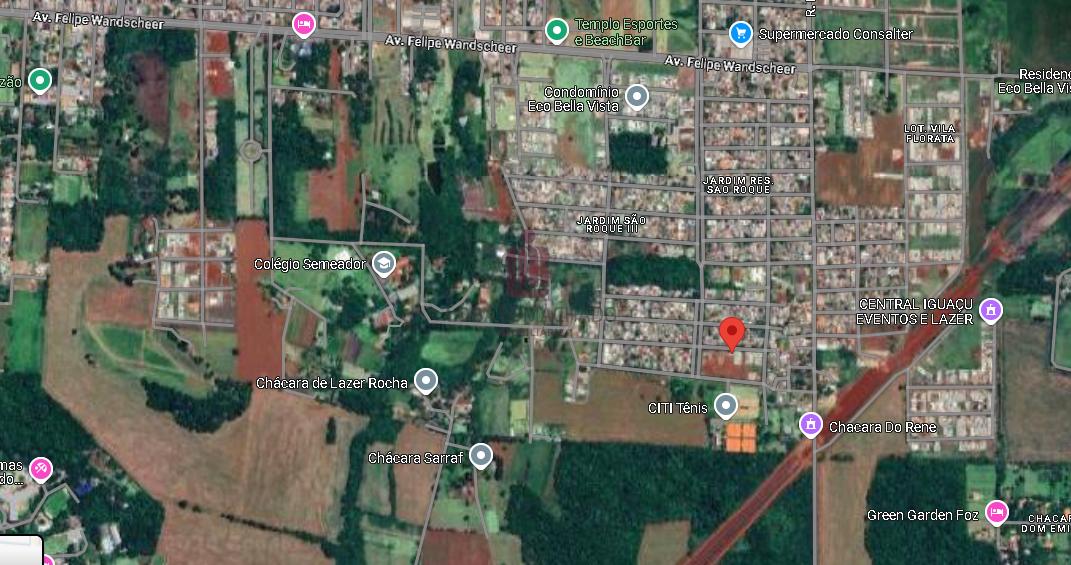Open the CITI Tênis marker
Screen dimensions: 1071x565
(726, 405)
